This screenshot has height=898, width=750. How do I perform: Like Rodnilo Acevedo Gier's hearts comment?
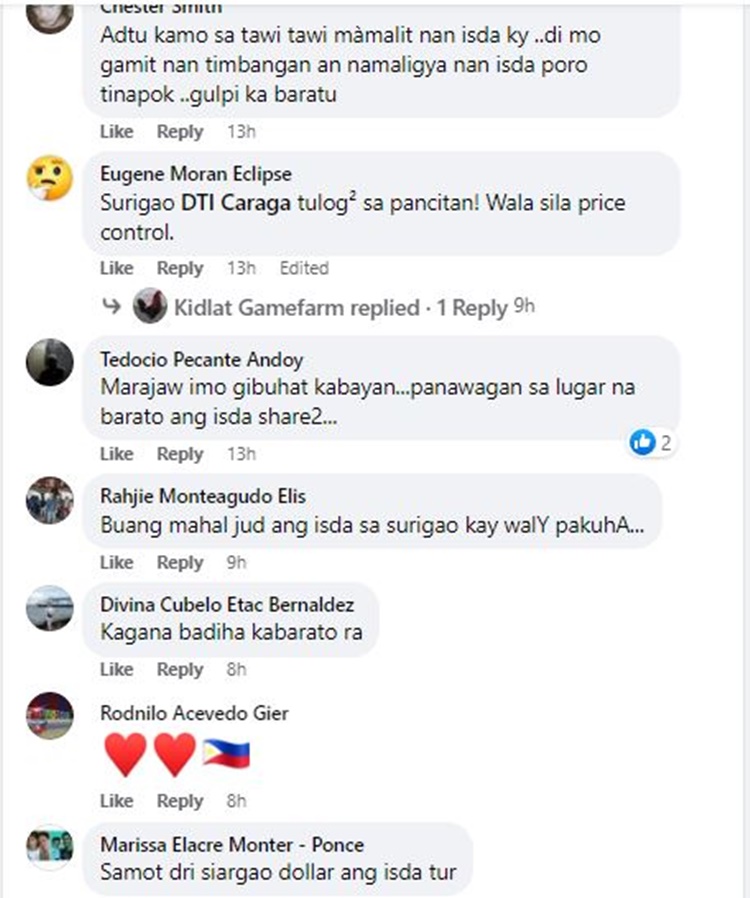pos(116,801)
